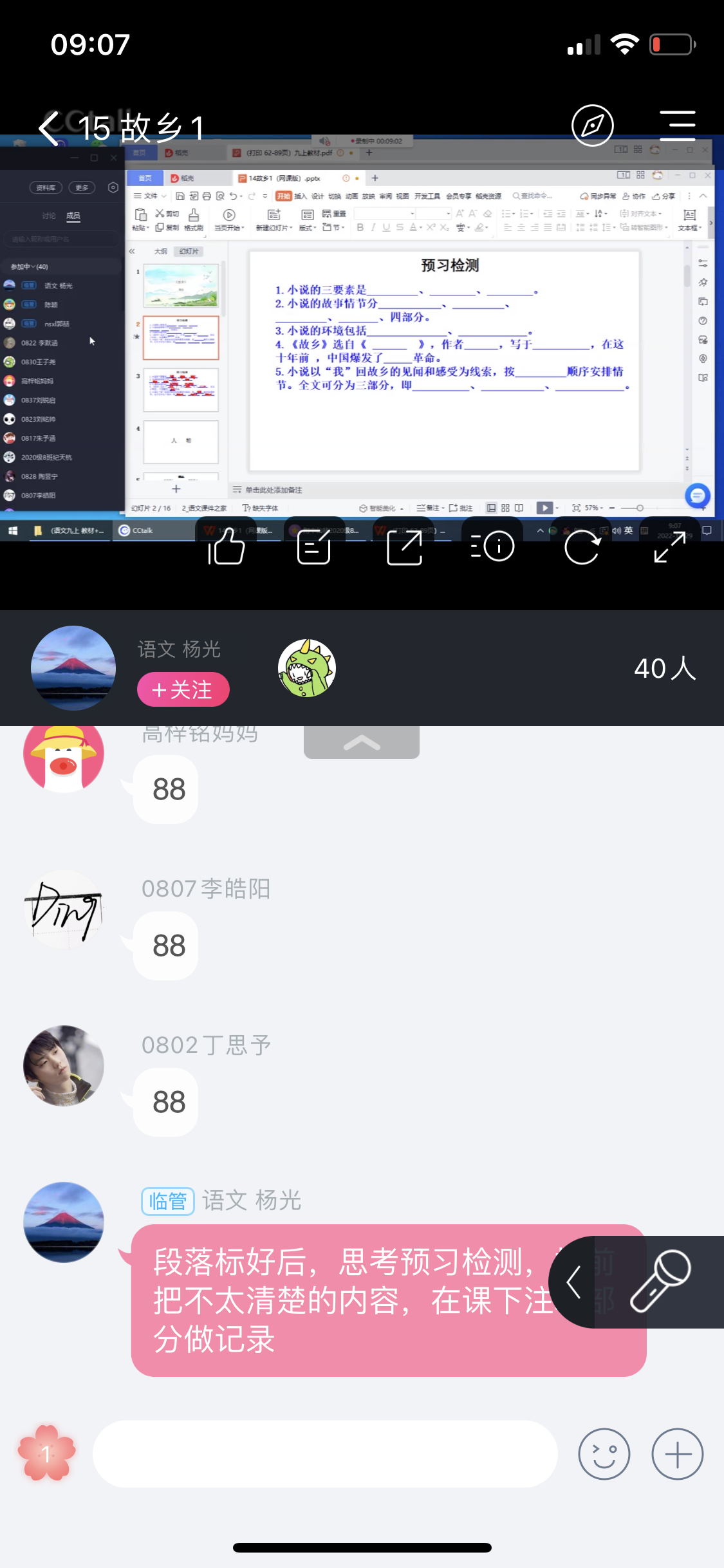Share the live class
Screen dimensions: 724x1568
404,547
